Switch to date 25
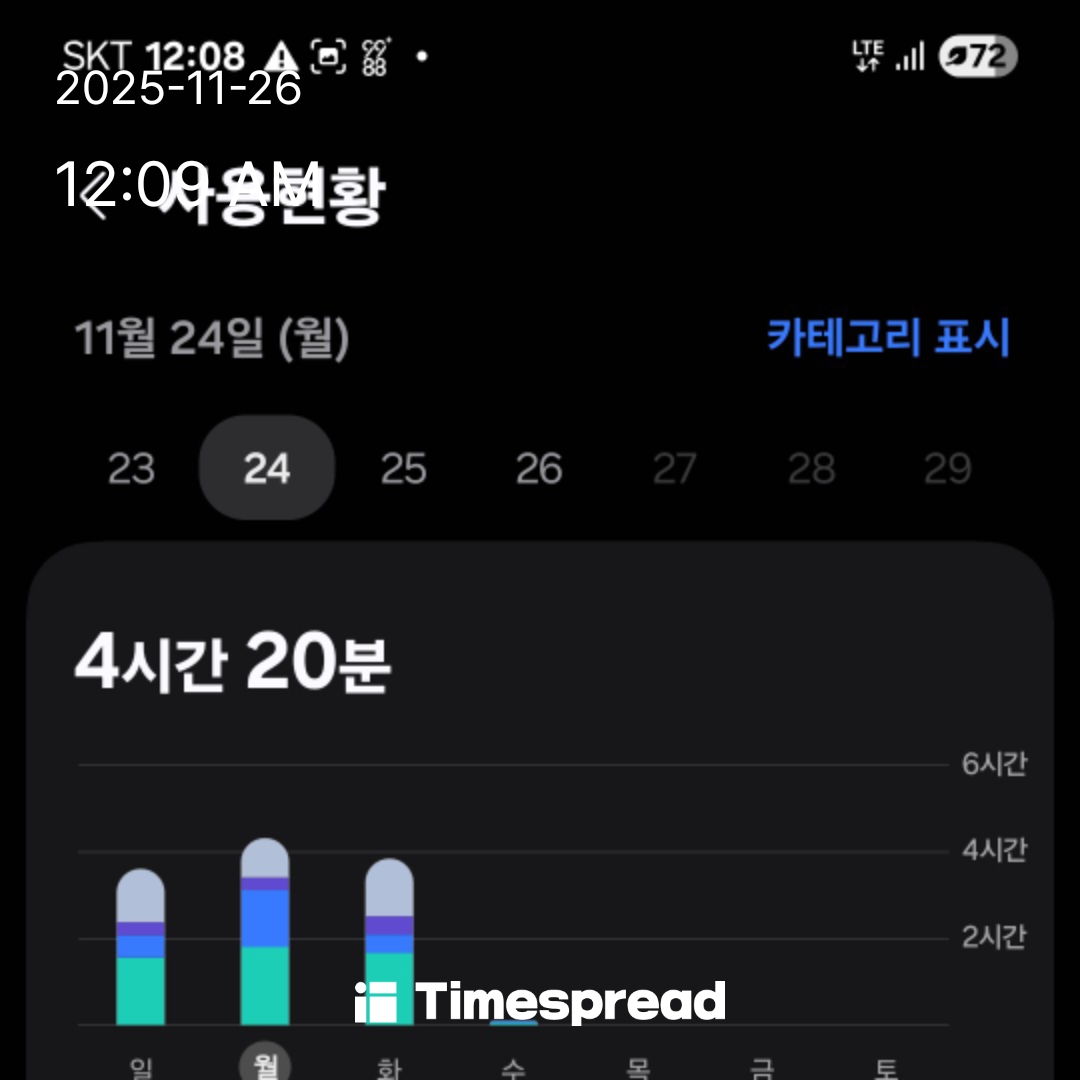This screenshot has height=1080, width=1080. coord(403,468)
